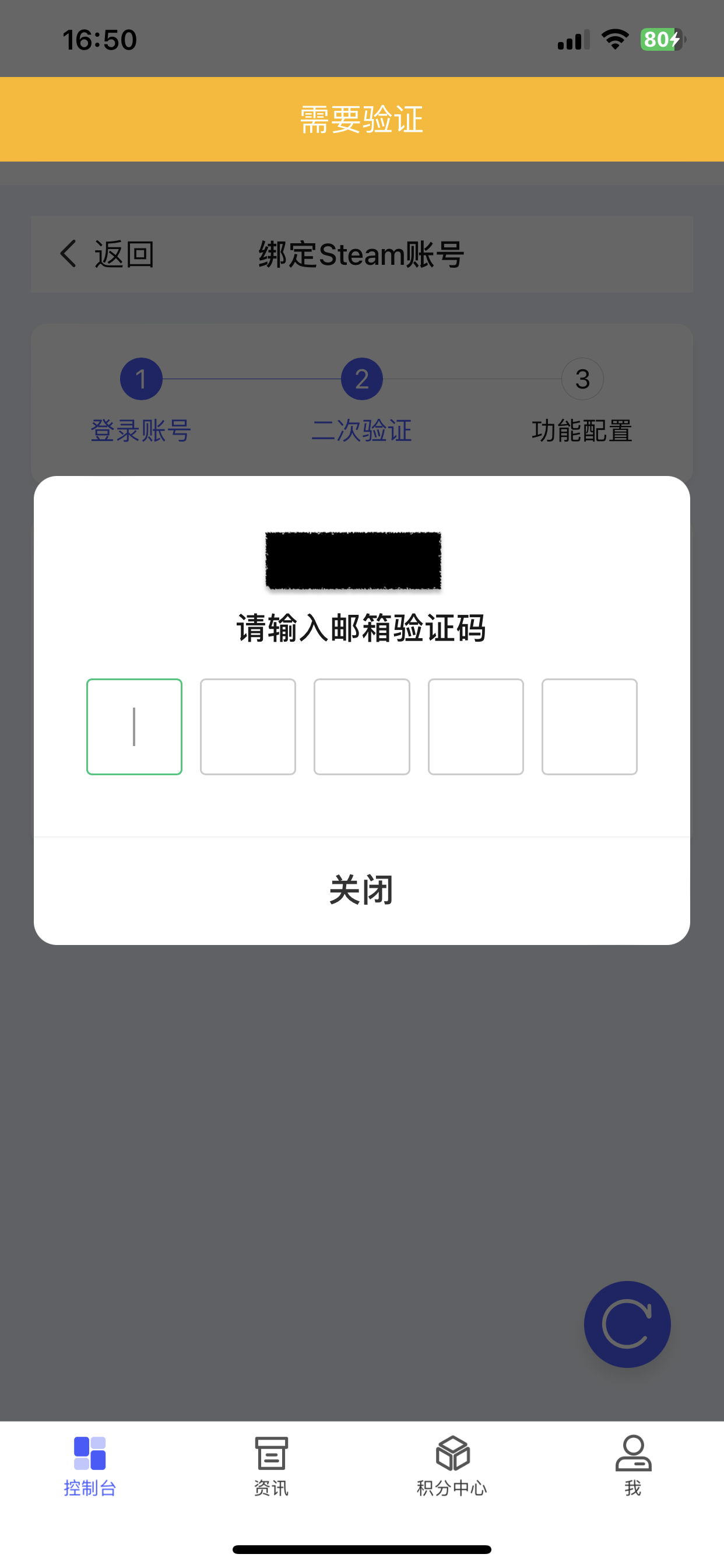
Task: Tap the second verification code box
Action: 248,726
